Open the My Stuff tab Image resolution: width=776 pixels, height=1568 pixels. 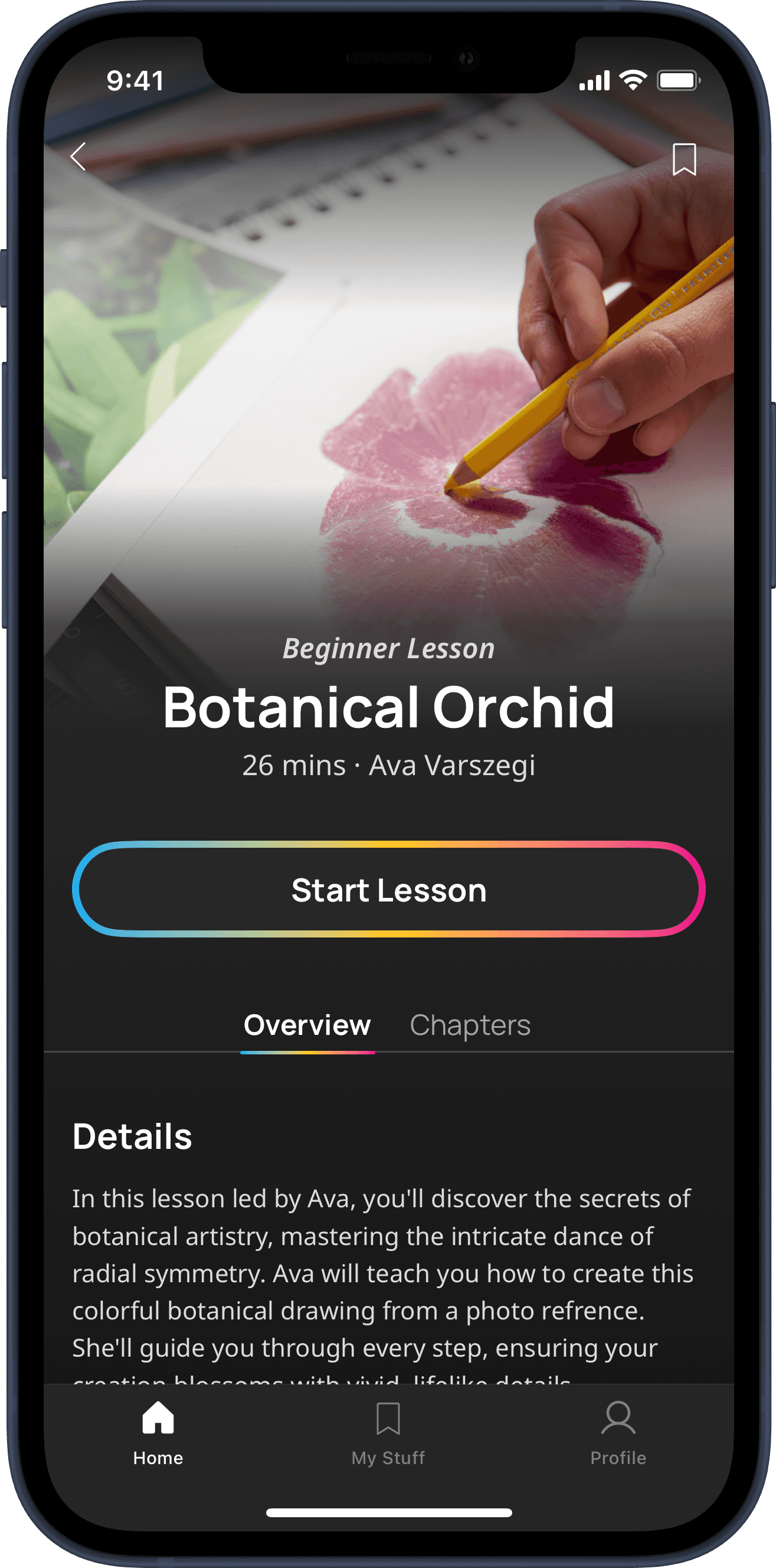point(388,1433)
